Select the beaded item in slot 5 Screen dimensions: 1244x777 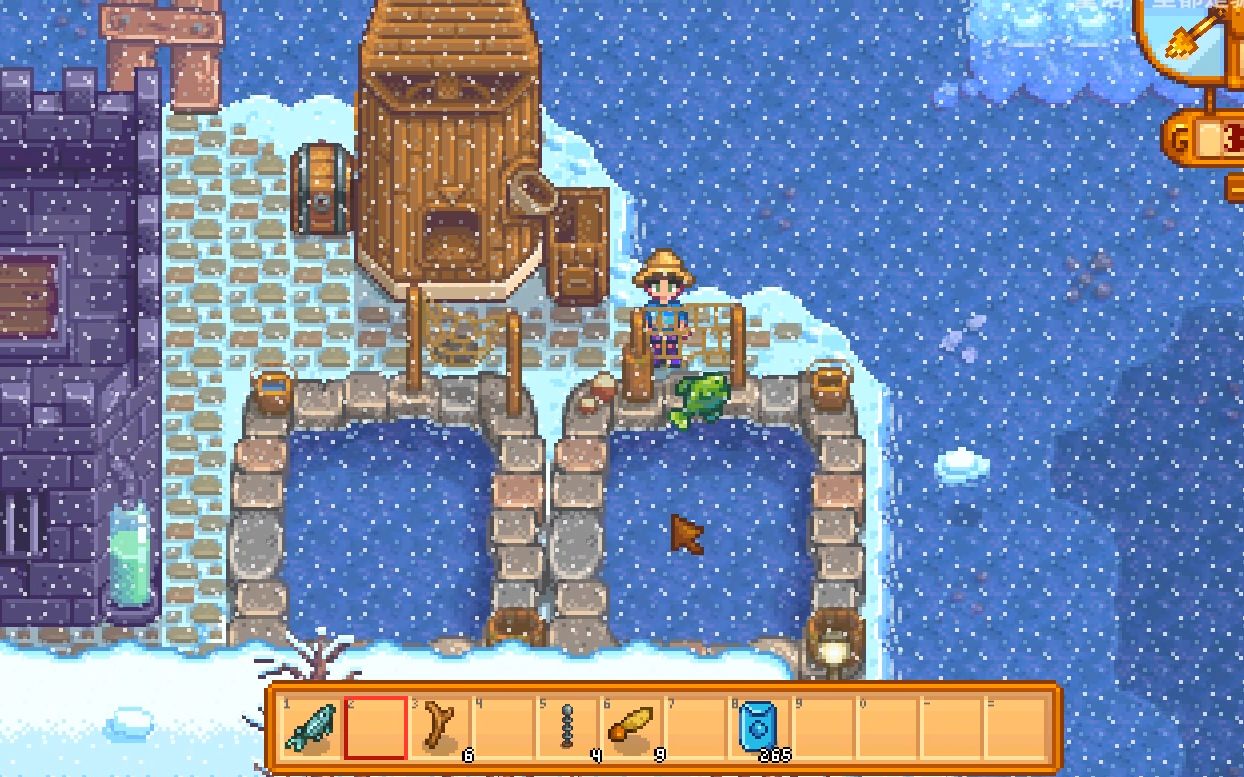567,728
